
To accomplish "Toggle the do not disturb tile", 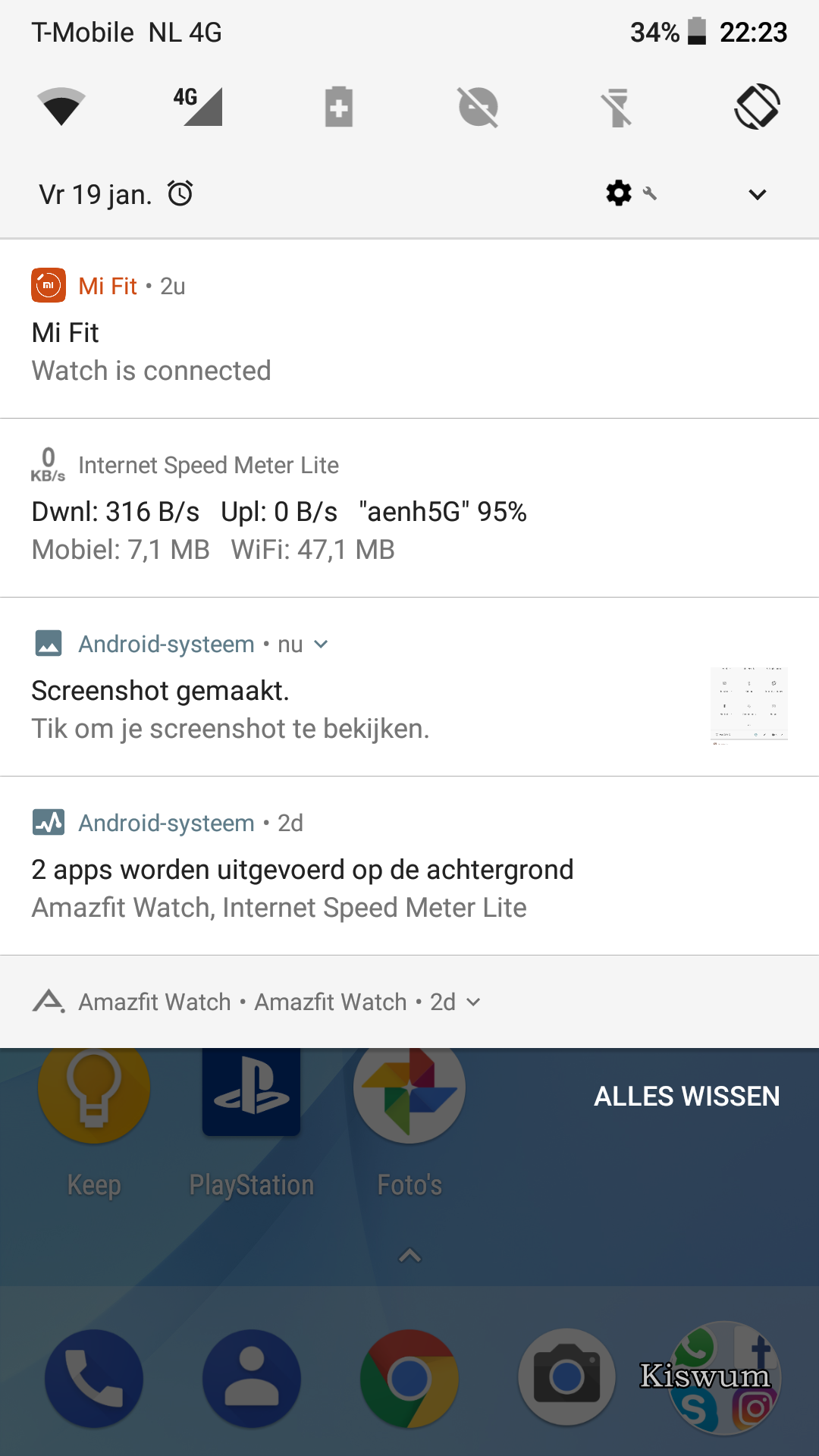I will (479, 107).
